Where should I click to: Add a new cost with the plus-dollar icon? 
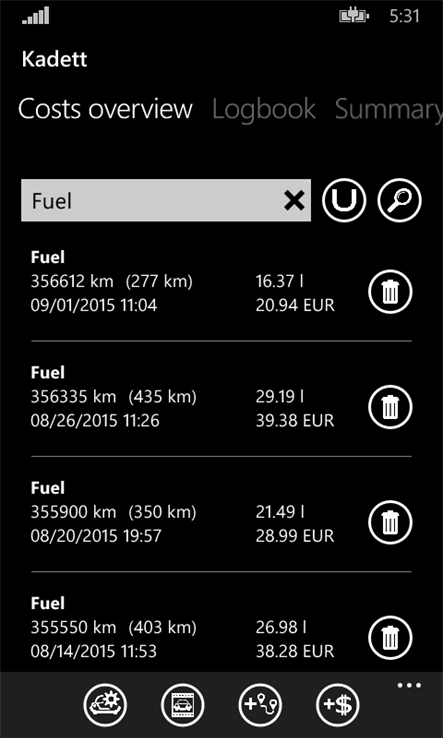tap(338, 706)
